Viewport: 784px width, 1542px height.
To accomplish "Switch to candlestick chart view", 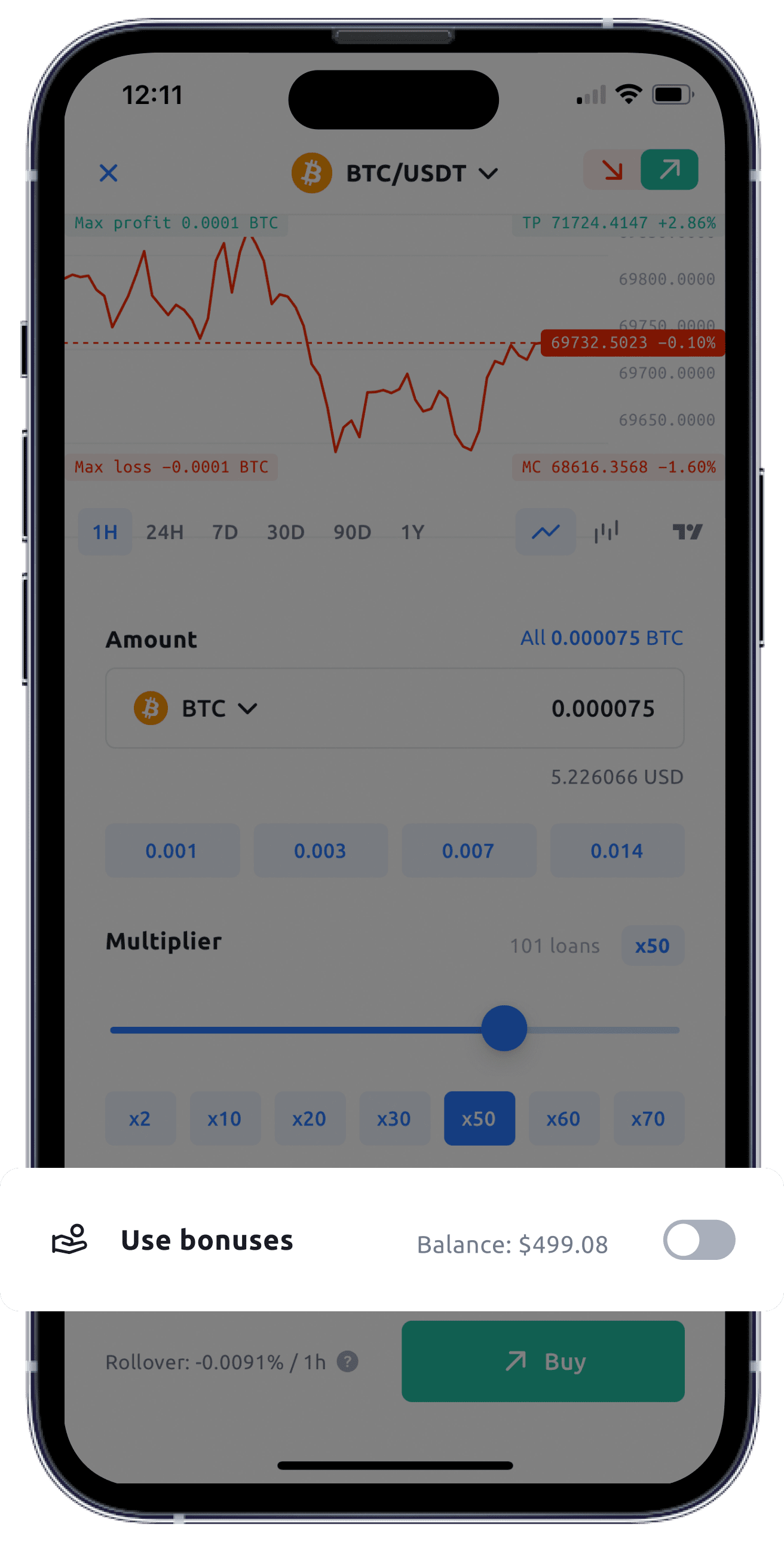I will coord(607,532).
